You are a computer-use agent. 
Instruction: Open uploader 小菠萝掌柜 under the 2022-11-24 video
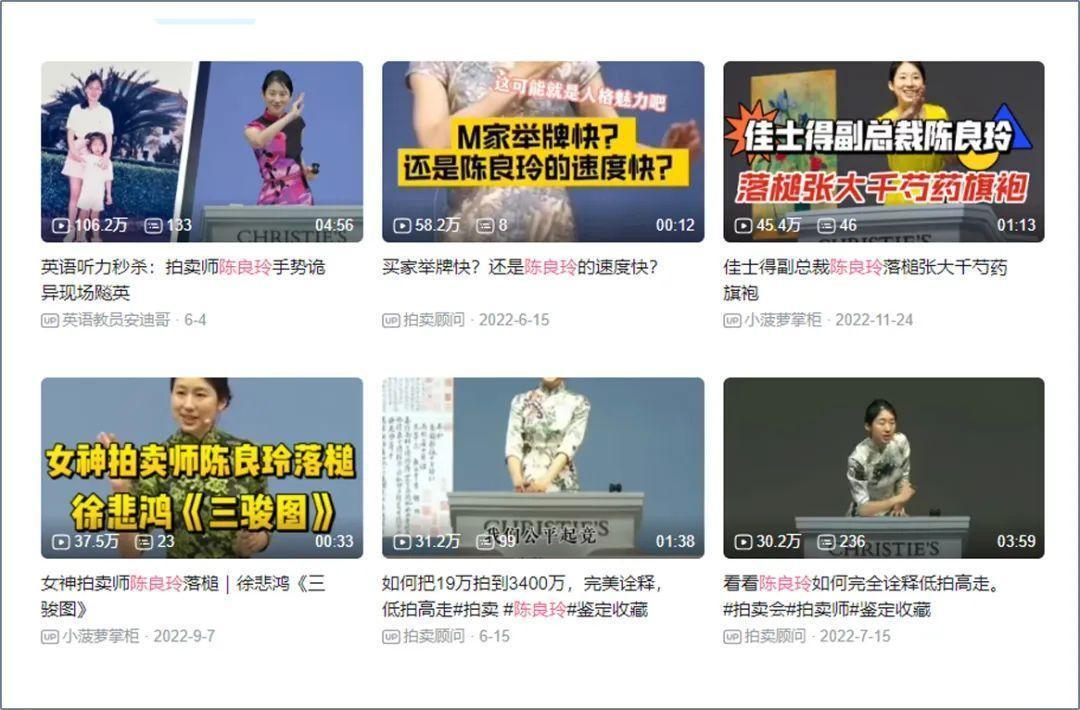coord(785,320)
